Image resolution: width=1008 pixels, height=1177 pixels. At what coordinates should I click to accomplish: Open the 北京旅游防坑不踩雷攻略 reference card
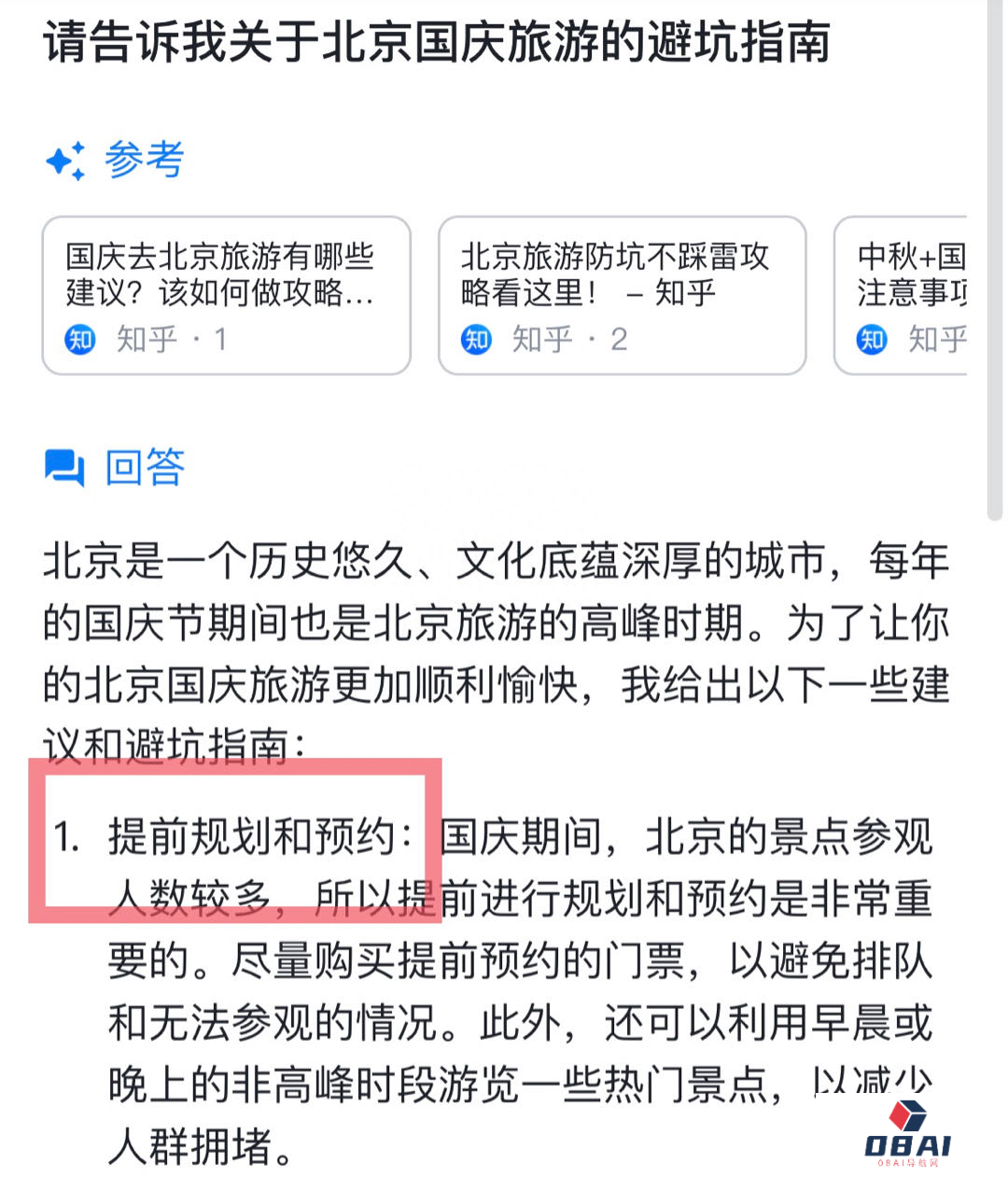[622, 295]
